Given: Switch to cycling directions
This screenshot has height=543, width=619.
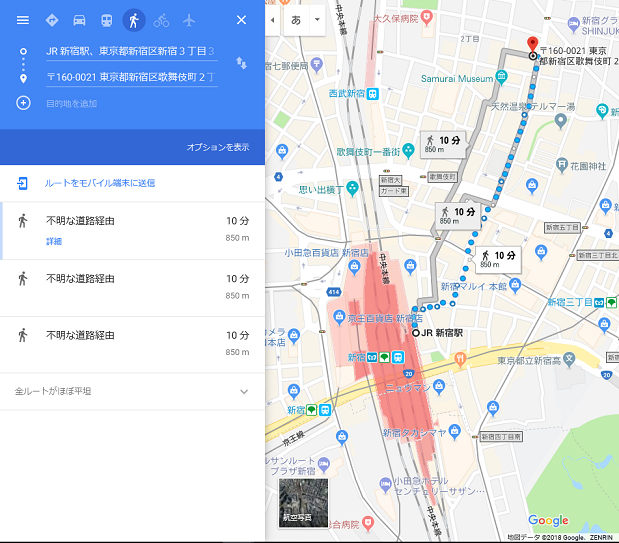Looking at the screenshot, I should click(x=161, y=20).
